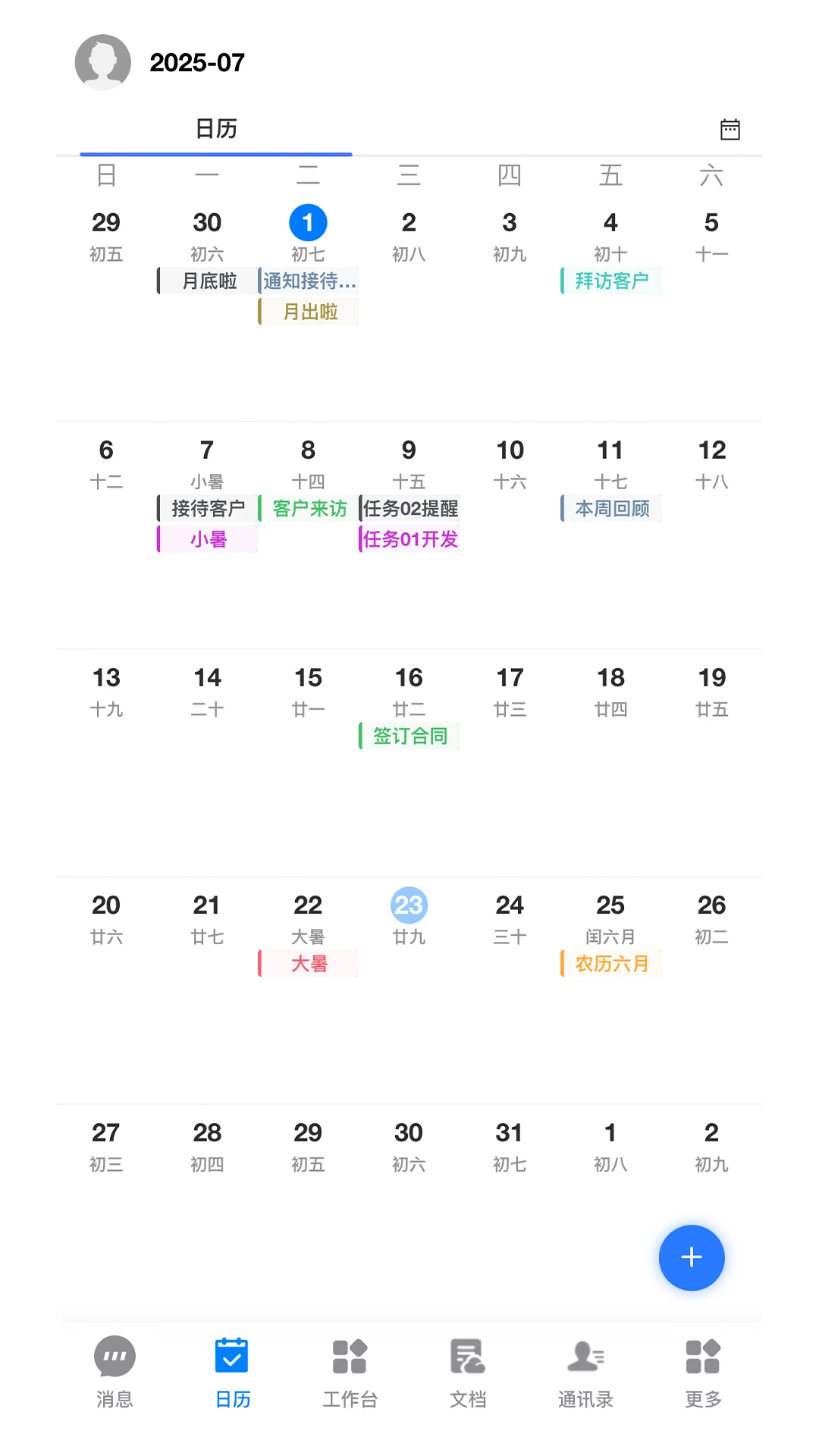Select date 31 in the calendar
819x1456 pixels.
click(x=510, y=1133)
